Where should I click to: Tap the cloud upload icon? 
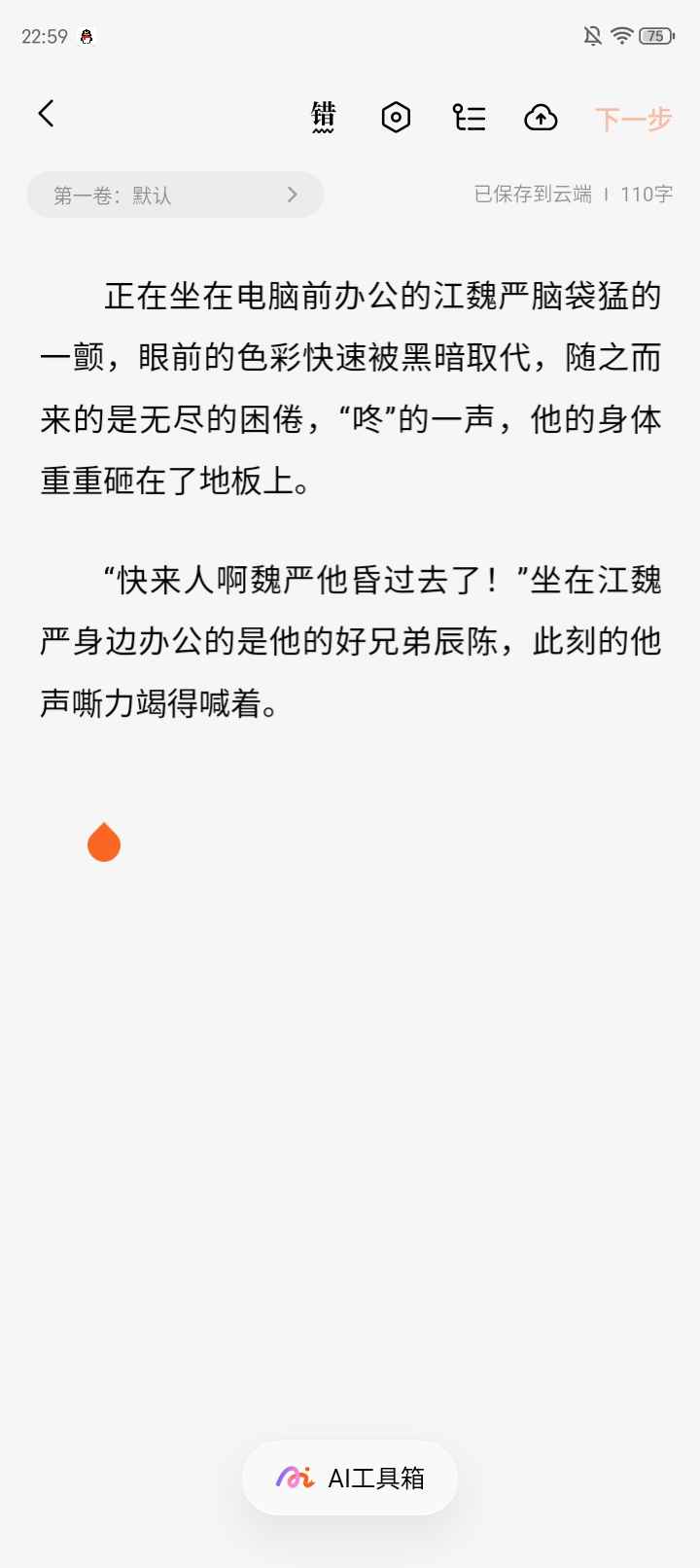pos(541,118)
